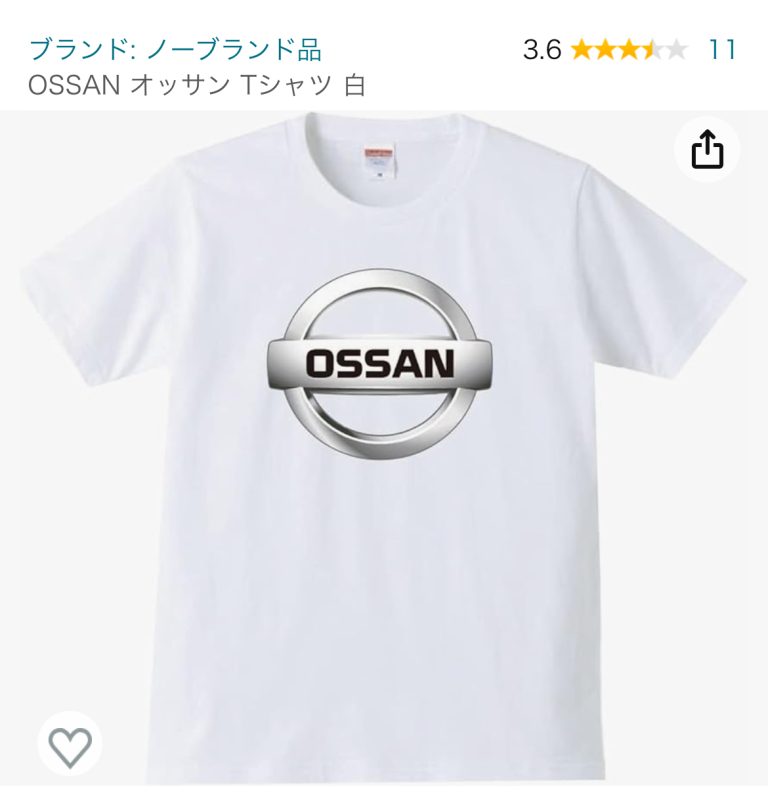768x799 pixels.
Task: Share this OSSAN T-shirt product
Action: pos(707,150)
